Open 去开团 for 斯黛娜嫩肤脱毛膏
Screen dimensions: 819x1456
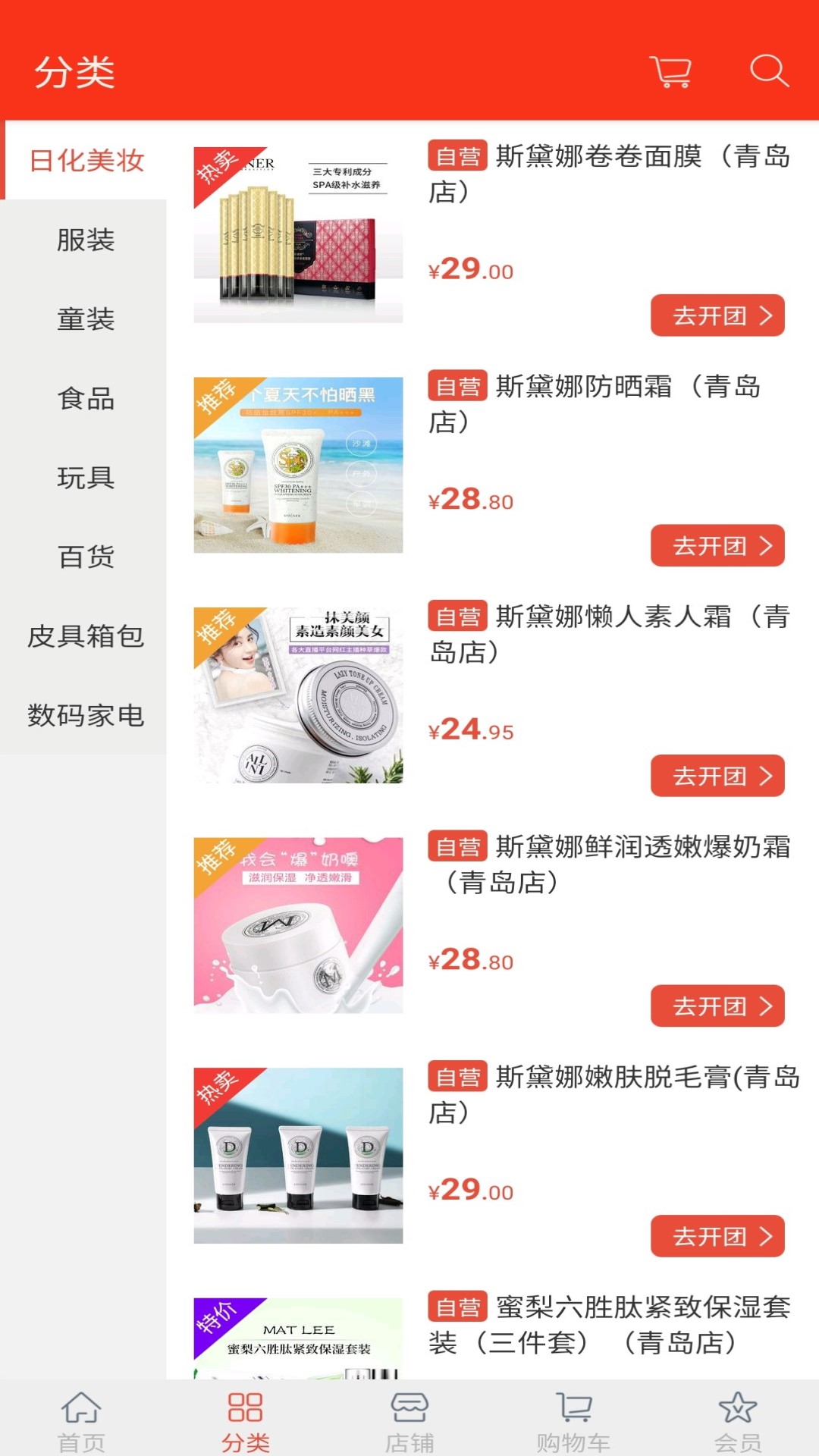click(x=717, y=1236)
